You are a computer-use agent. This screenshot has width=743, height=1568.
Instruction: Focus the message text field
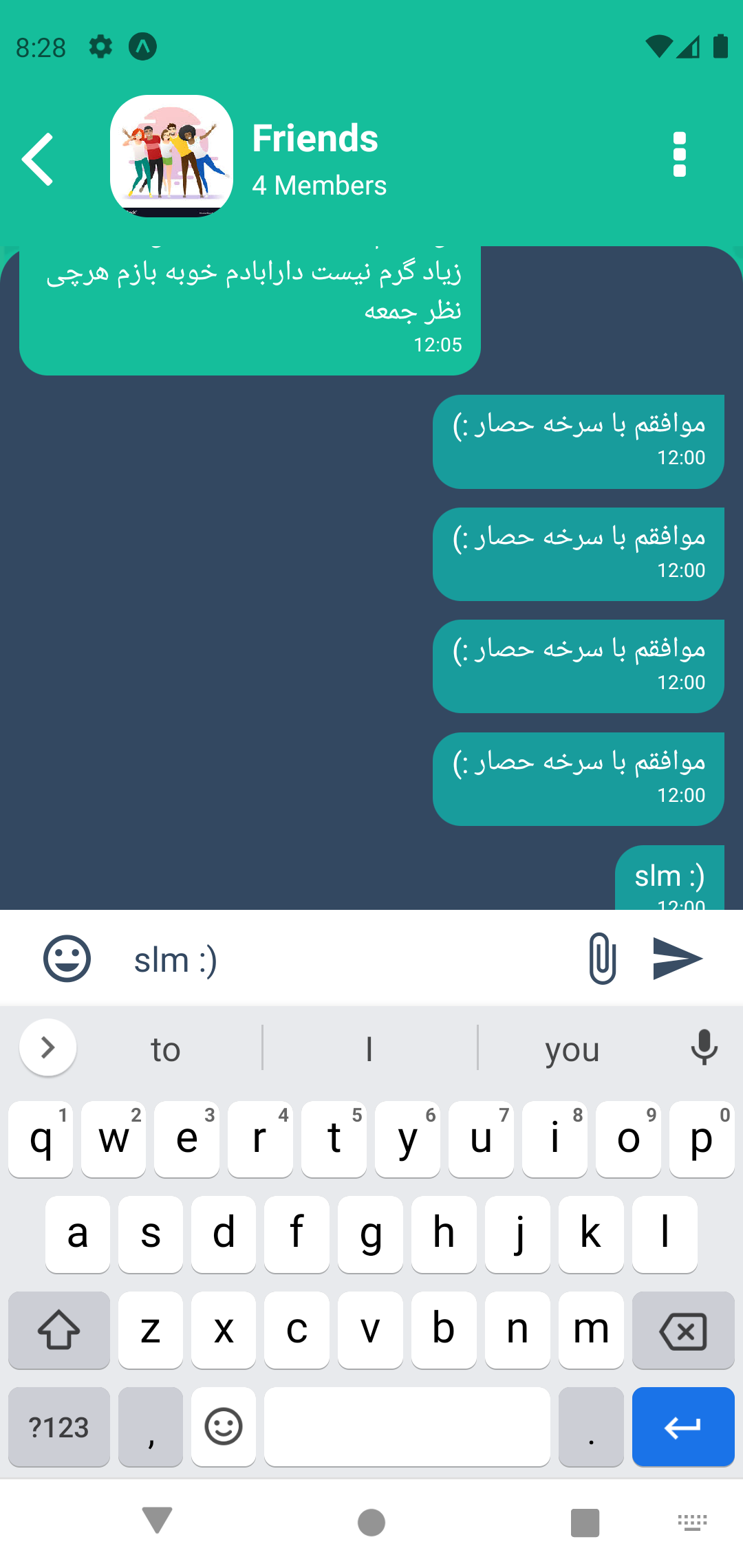344,959
